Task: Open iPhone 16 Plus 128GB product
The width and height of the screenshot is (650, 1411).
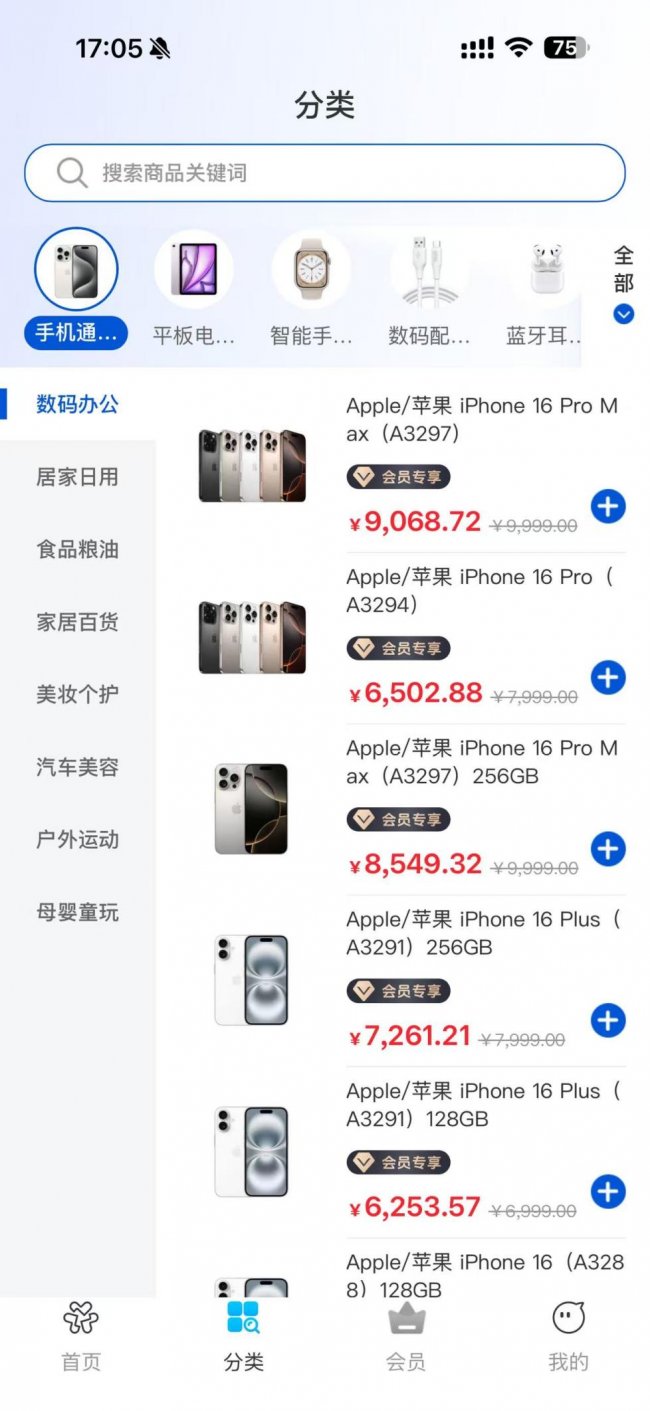Action: [x=480, y=1104]
